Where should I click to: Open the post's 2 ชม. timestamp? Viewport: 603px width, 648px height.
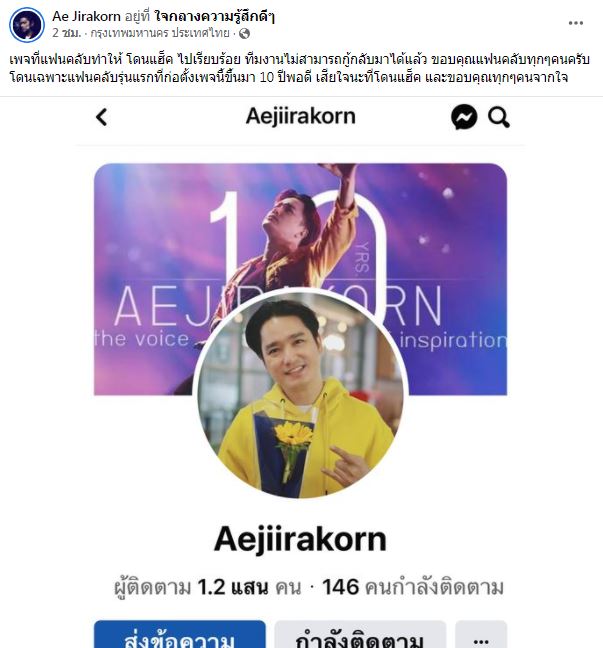pos(65,33)
